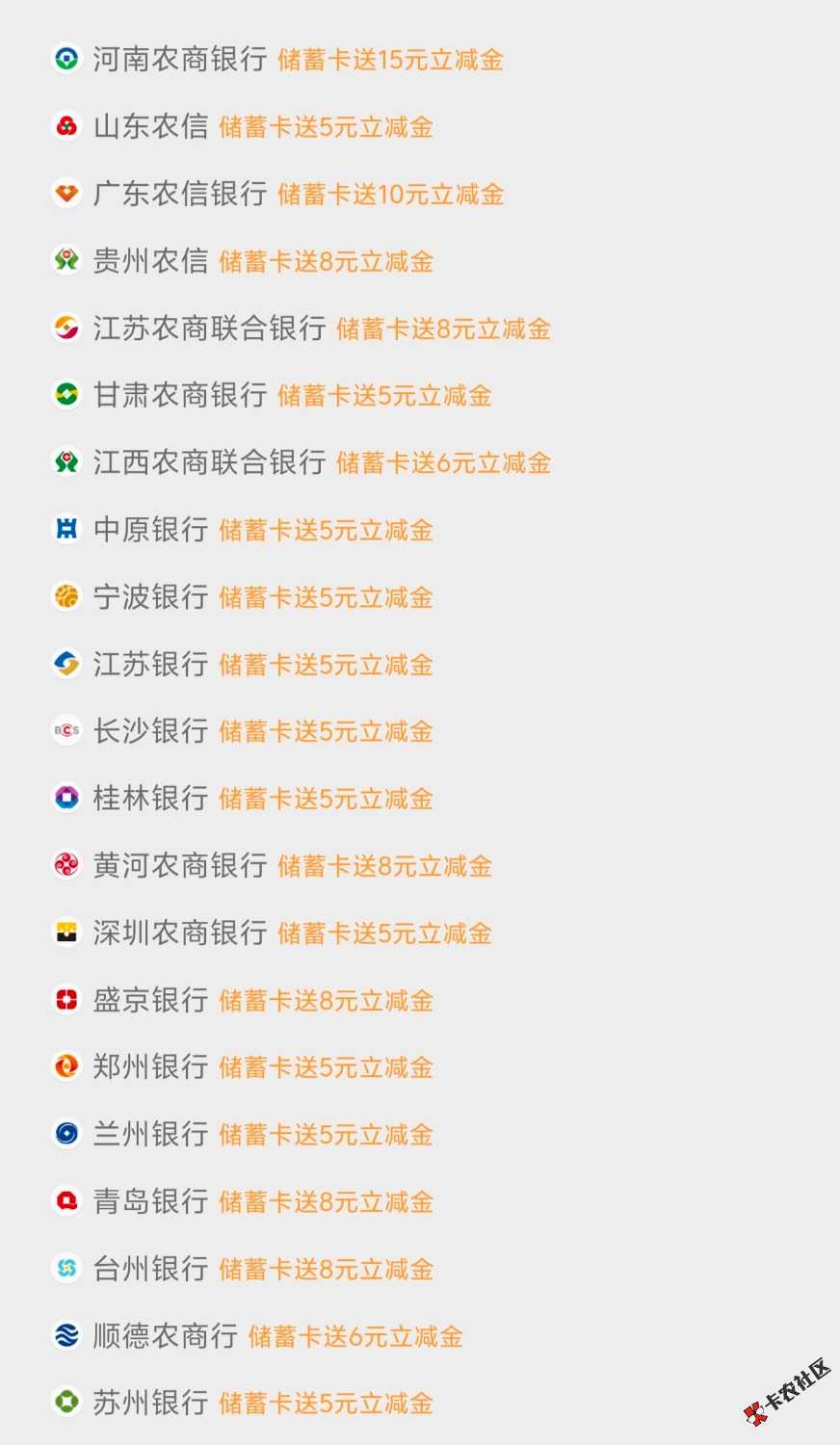Choose 甘肃农商银行

click(180, 395)
